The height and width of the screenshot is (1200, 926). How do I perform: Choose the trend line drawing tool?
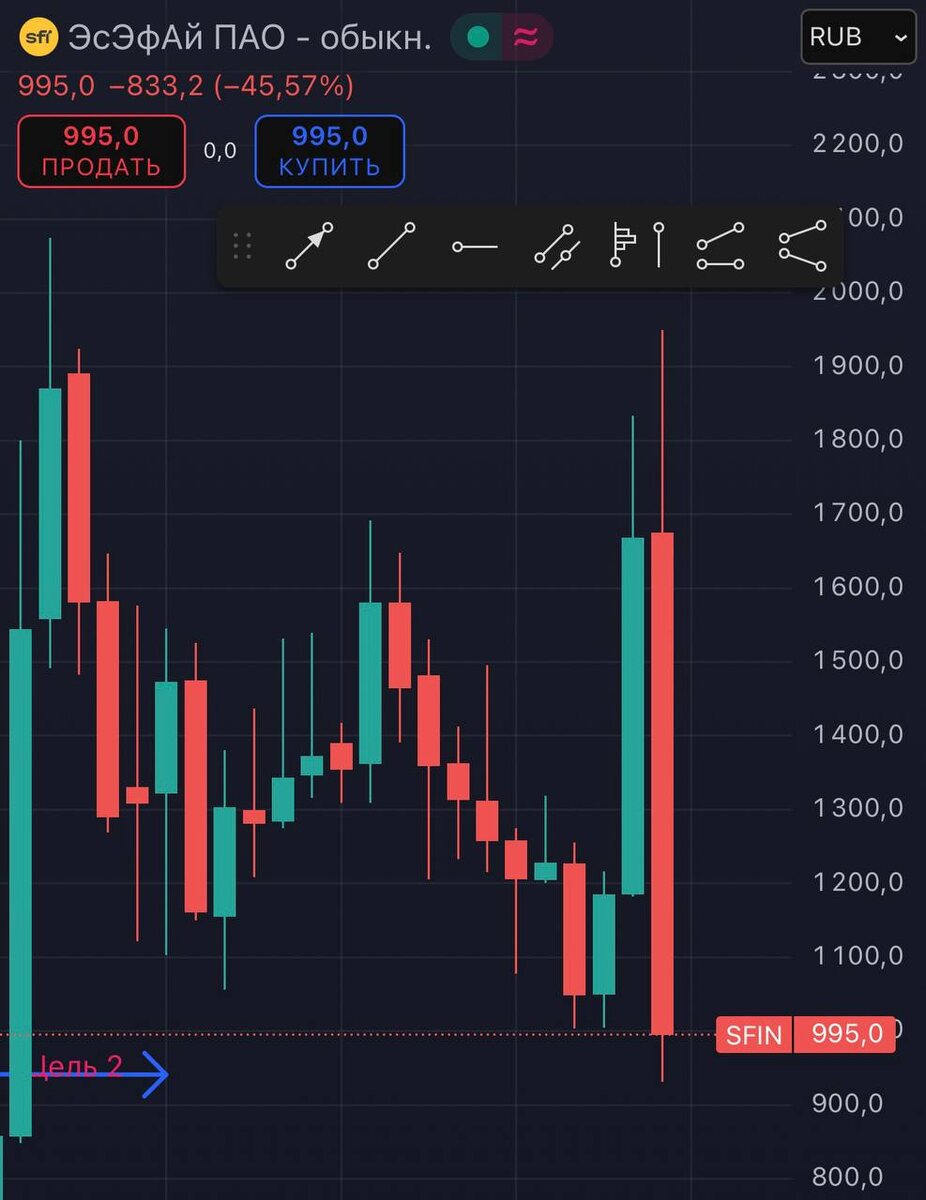coord(391,246)
